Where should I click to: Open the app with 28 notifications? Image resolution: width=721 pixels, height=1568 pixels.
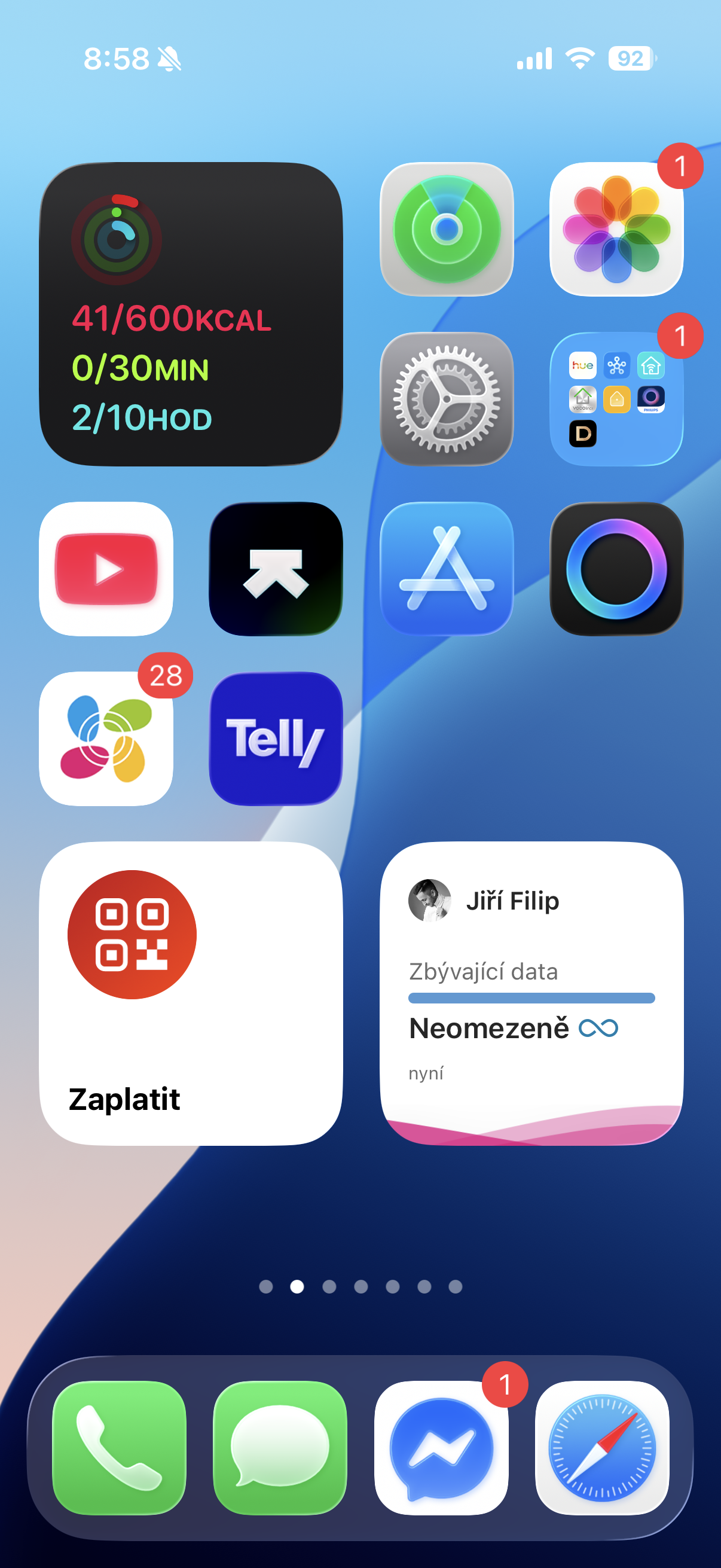pyautogui.click(x=106, y=739)
